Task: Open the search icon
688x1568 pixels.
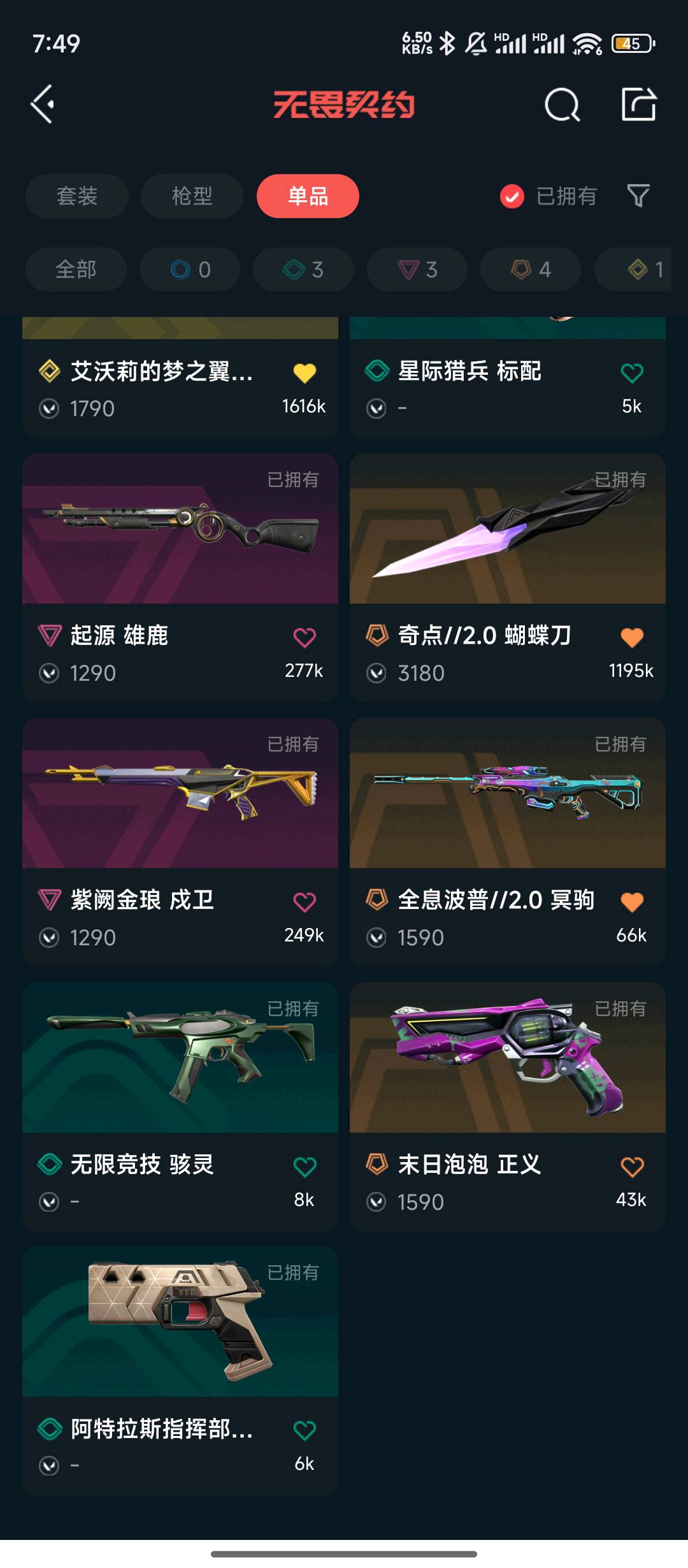Action: (x=562, y=105)
